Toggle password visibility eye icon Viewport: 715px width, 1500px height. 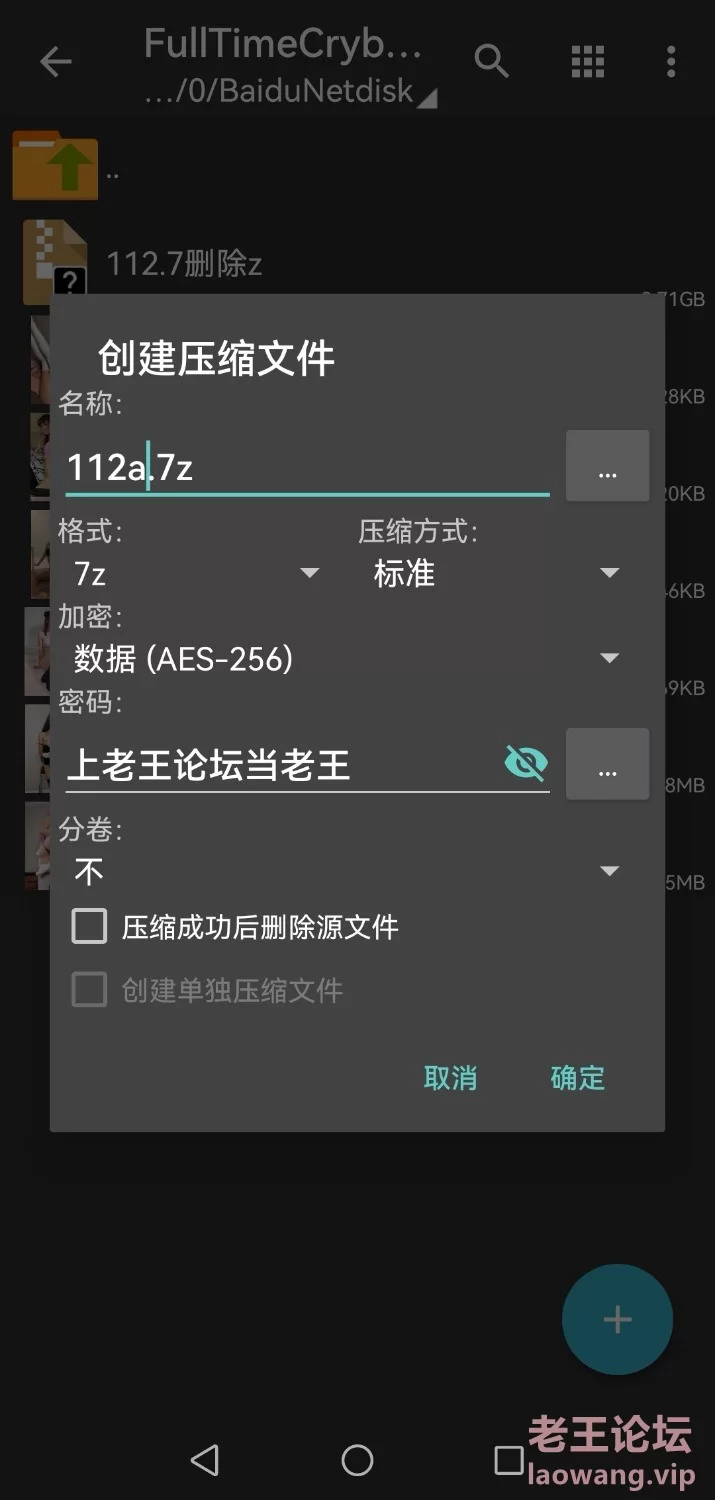[x=526, y=765]
